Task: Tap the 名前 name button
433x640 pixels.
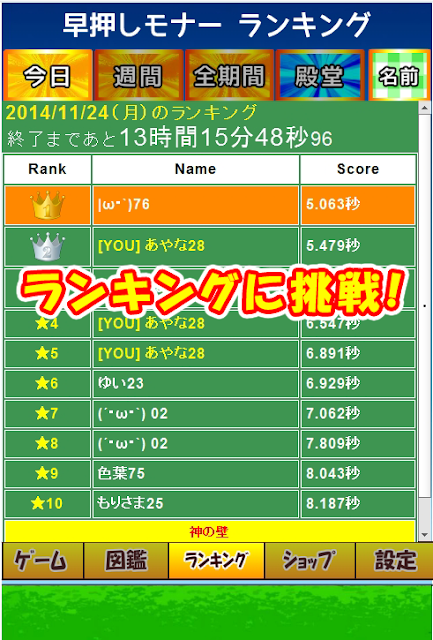Action: (x=399, y=75)
